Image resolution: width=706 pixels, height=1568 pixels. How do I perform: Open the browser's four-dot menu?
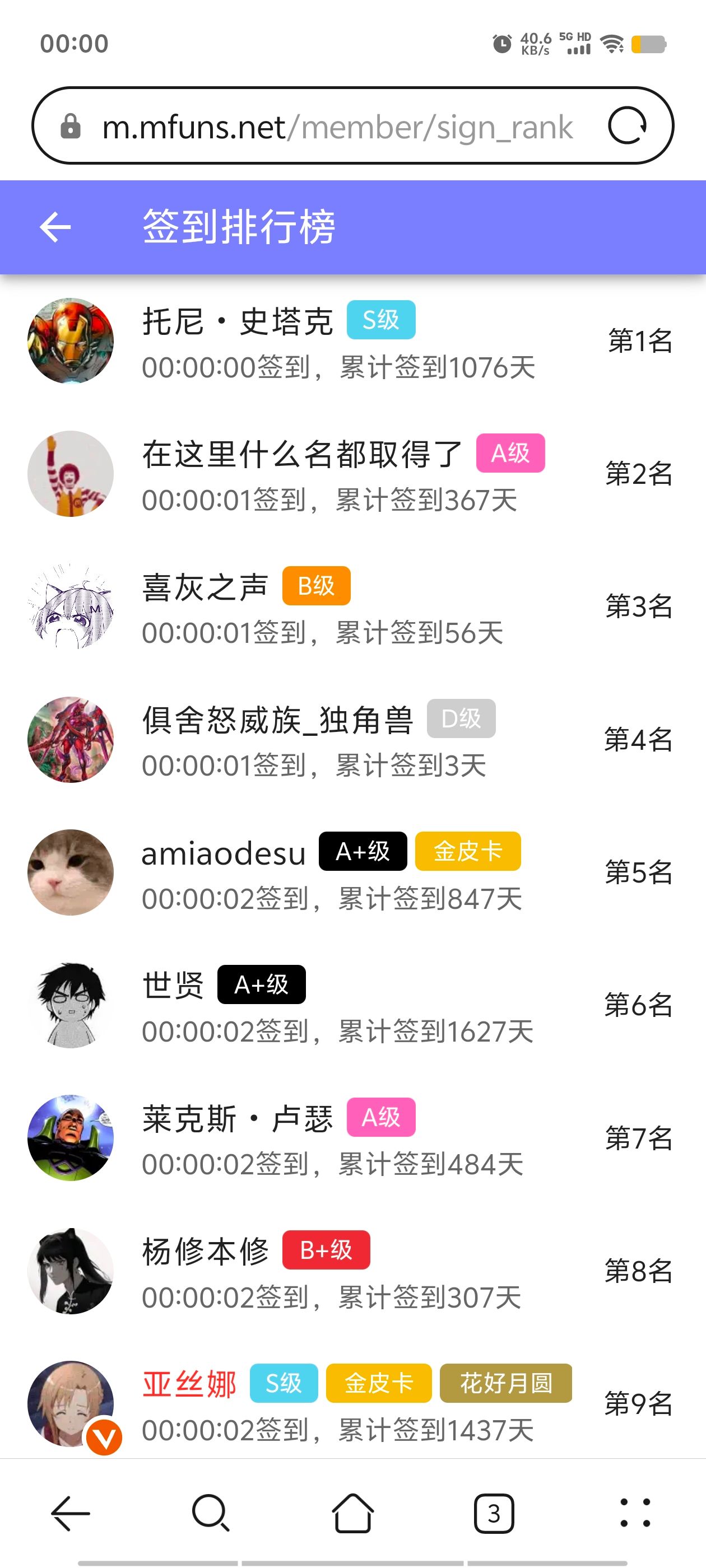[x=635, y=1513]
